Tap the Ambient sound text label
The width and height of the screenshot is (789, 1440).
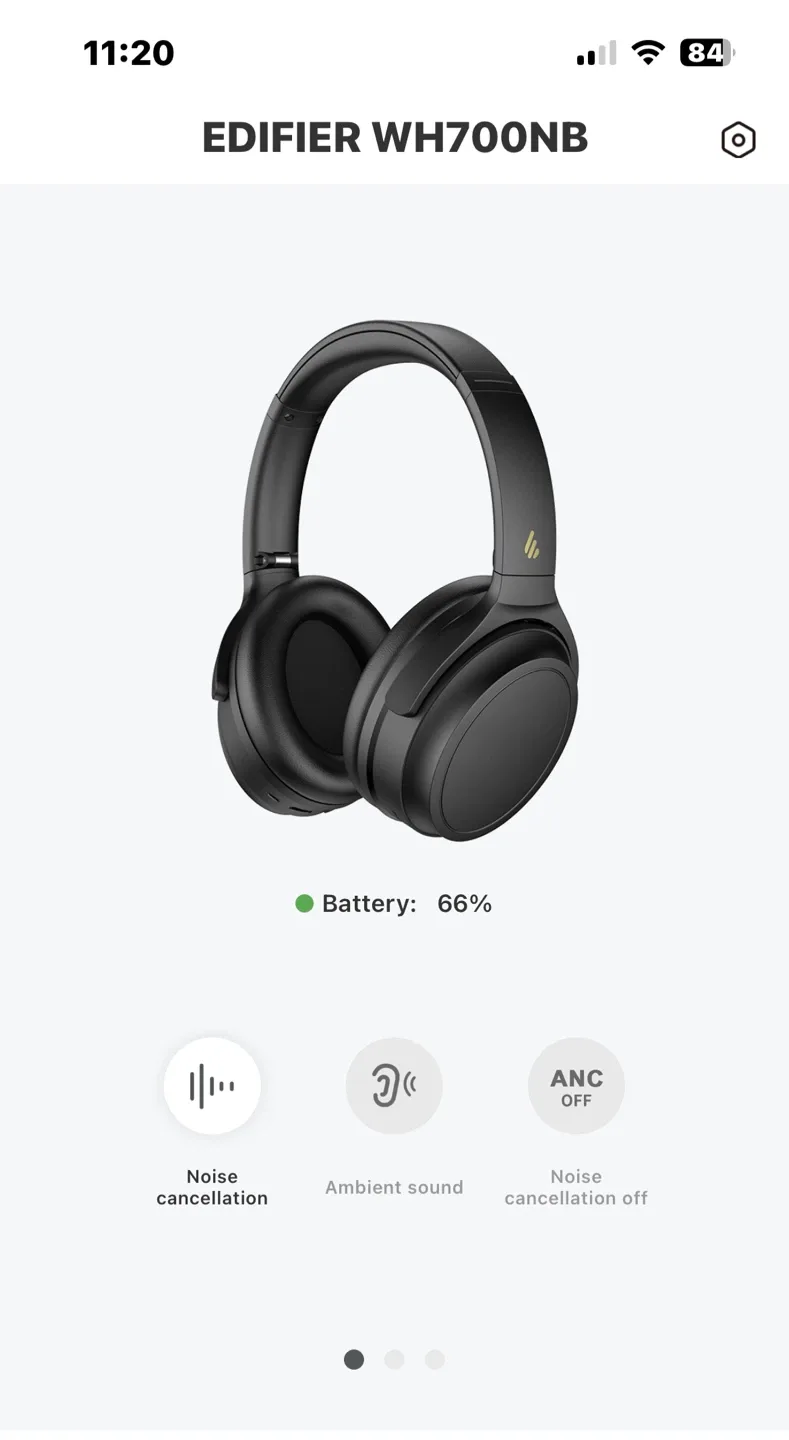394,1187
